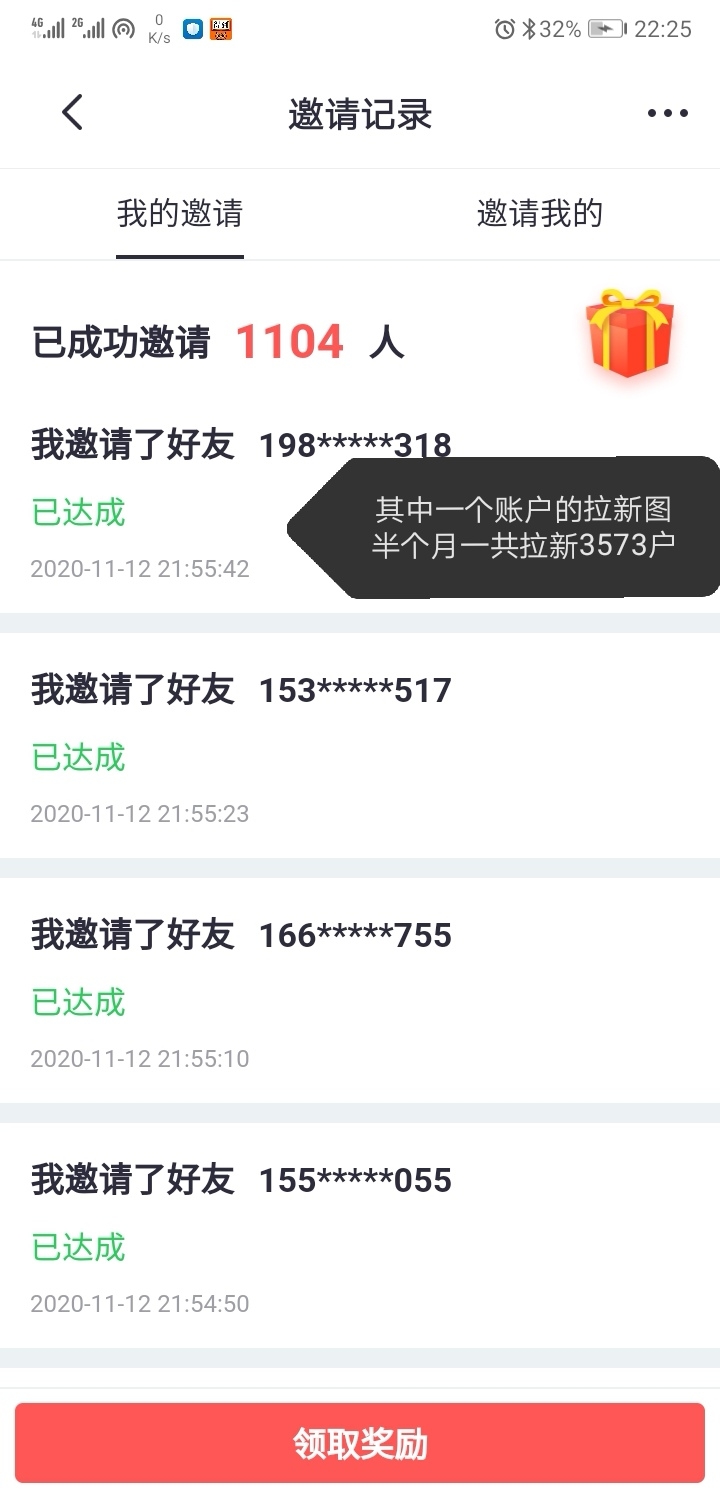Open the back arrow to previous screen
The width and height of the screenshot is (720, 1496).
(x=72, y=112)
